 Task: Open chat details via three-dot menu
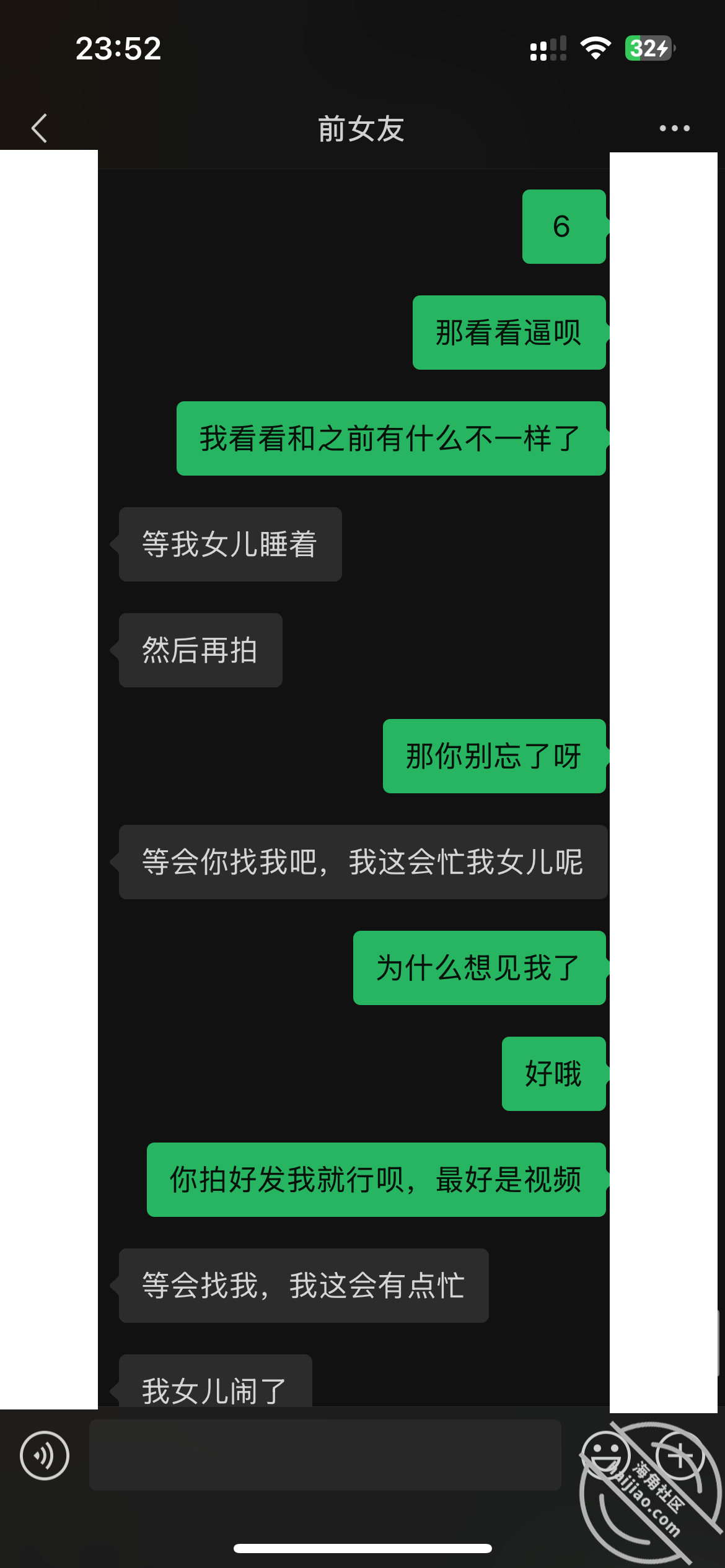674,128
